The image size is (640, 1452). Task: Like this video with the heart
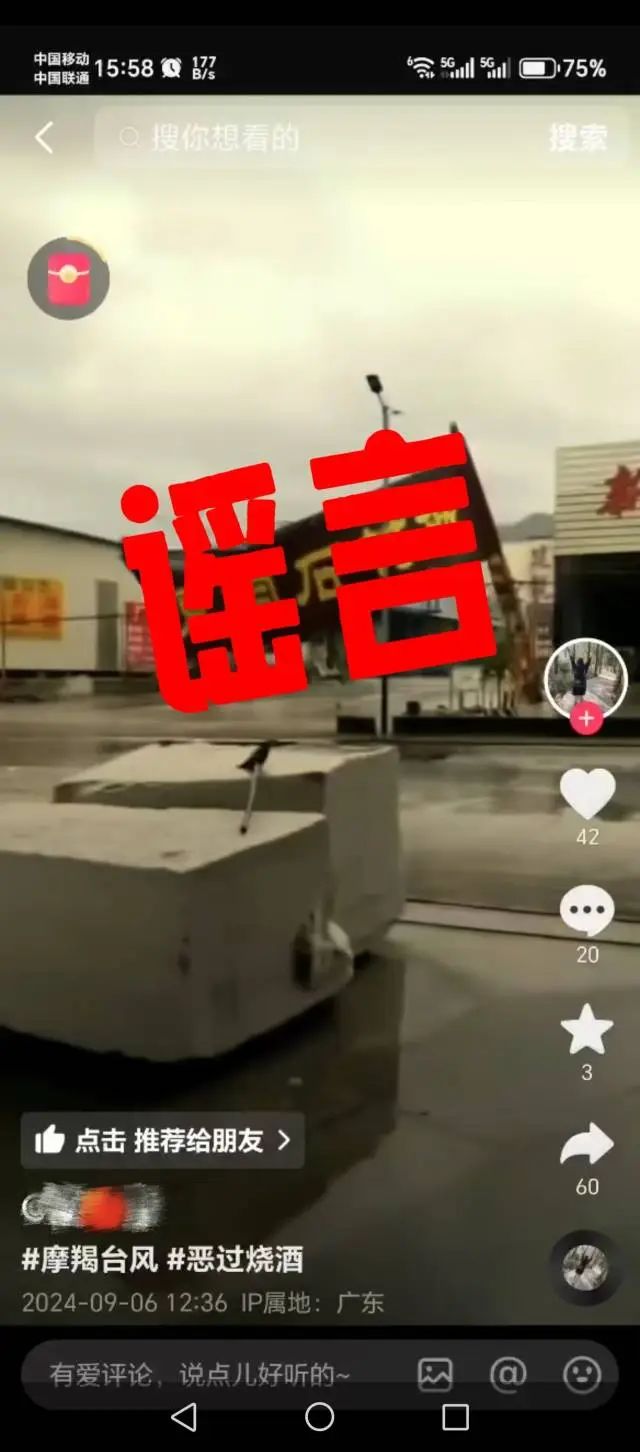tap(587, 796)
